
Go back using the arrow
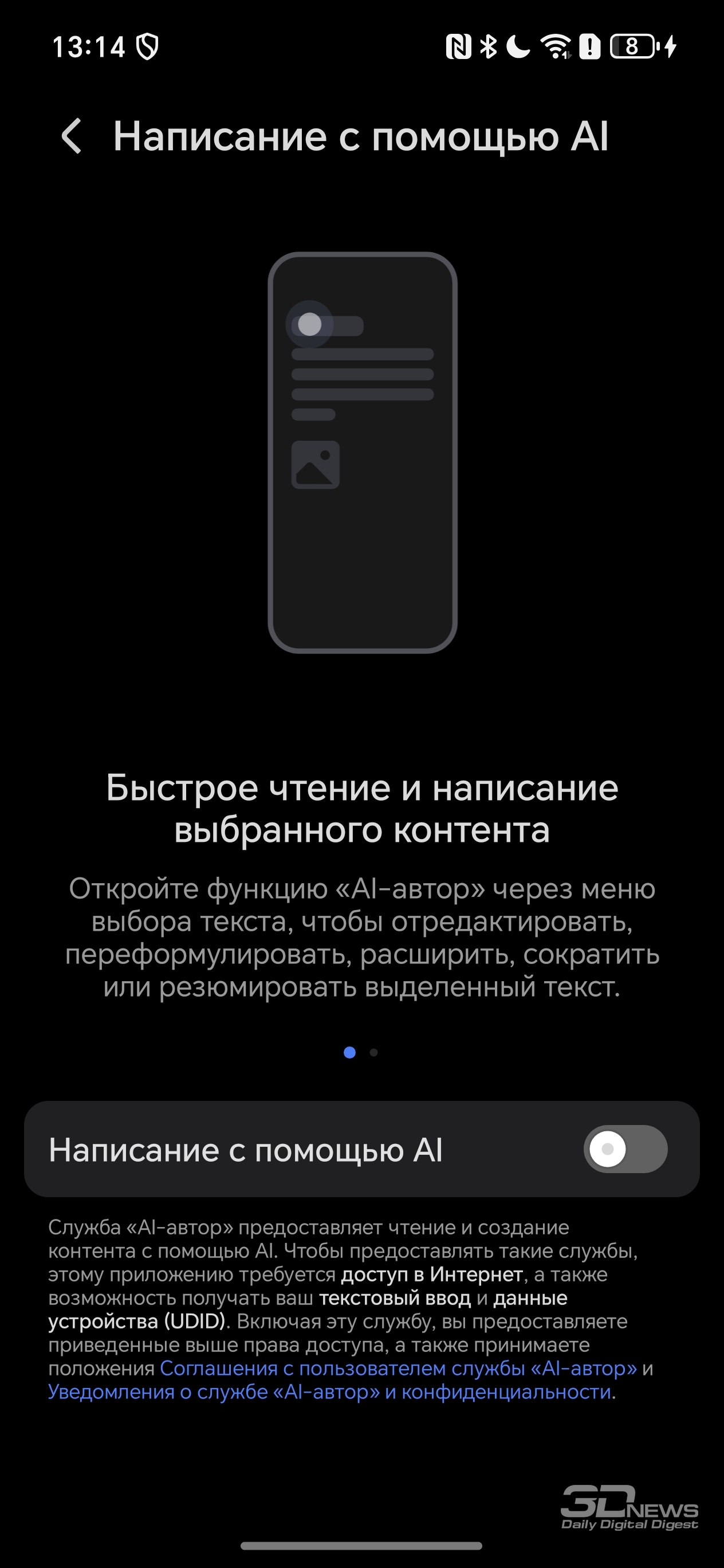click(x=72, y=136)
